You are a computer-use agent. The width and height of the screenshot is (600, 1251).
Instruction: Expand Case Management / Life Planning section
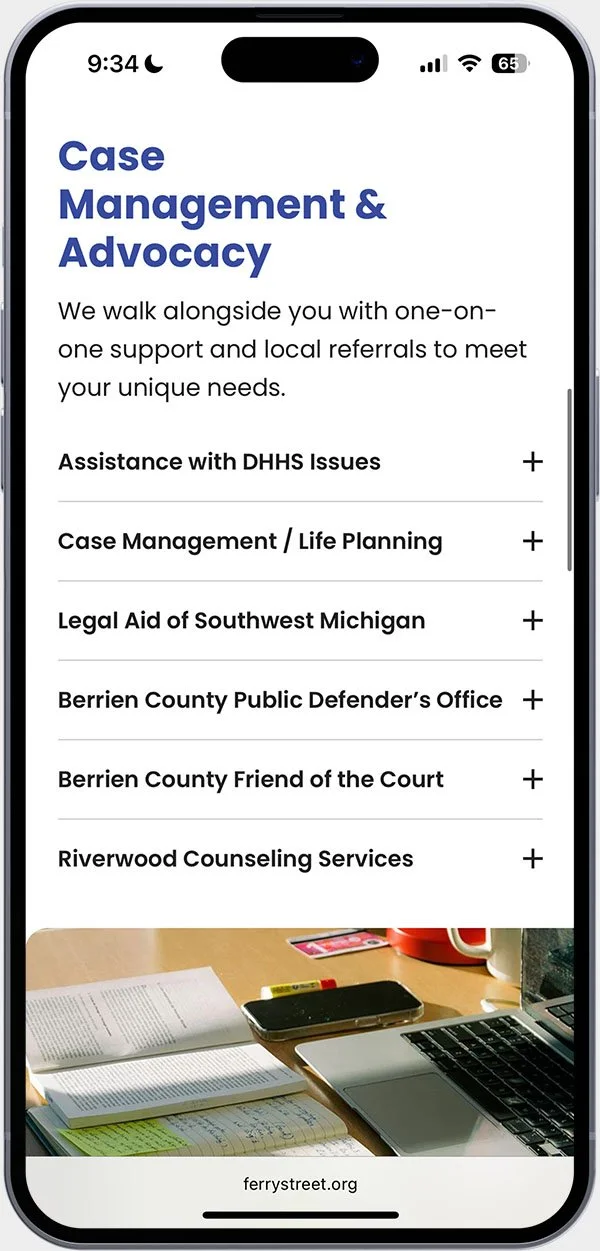[x=300, y=541]
